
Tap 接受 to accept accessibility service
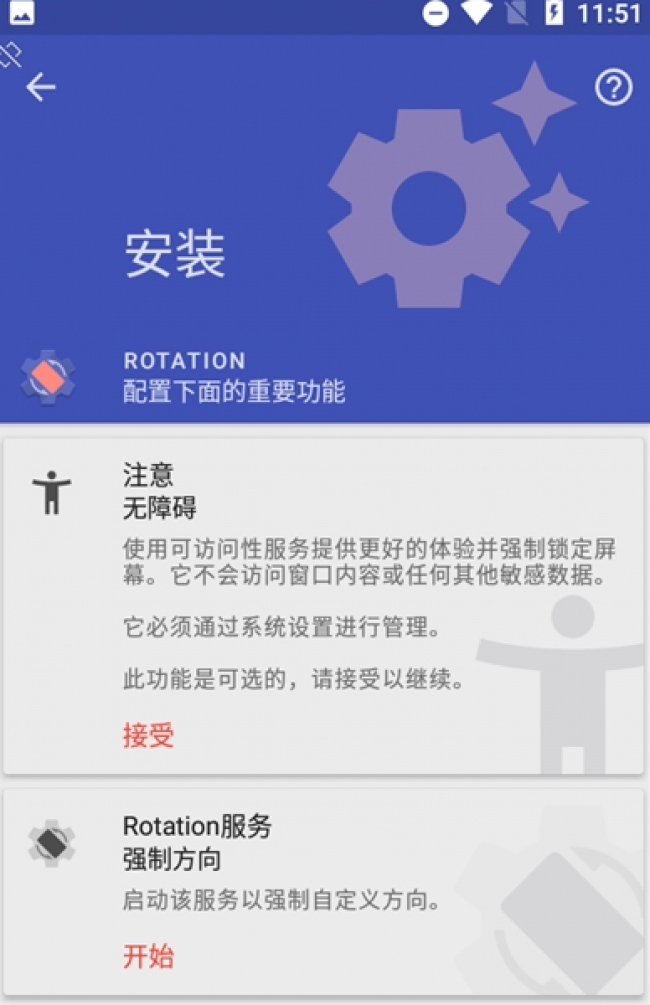pyautogui.click(x=148, y=736)
